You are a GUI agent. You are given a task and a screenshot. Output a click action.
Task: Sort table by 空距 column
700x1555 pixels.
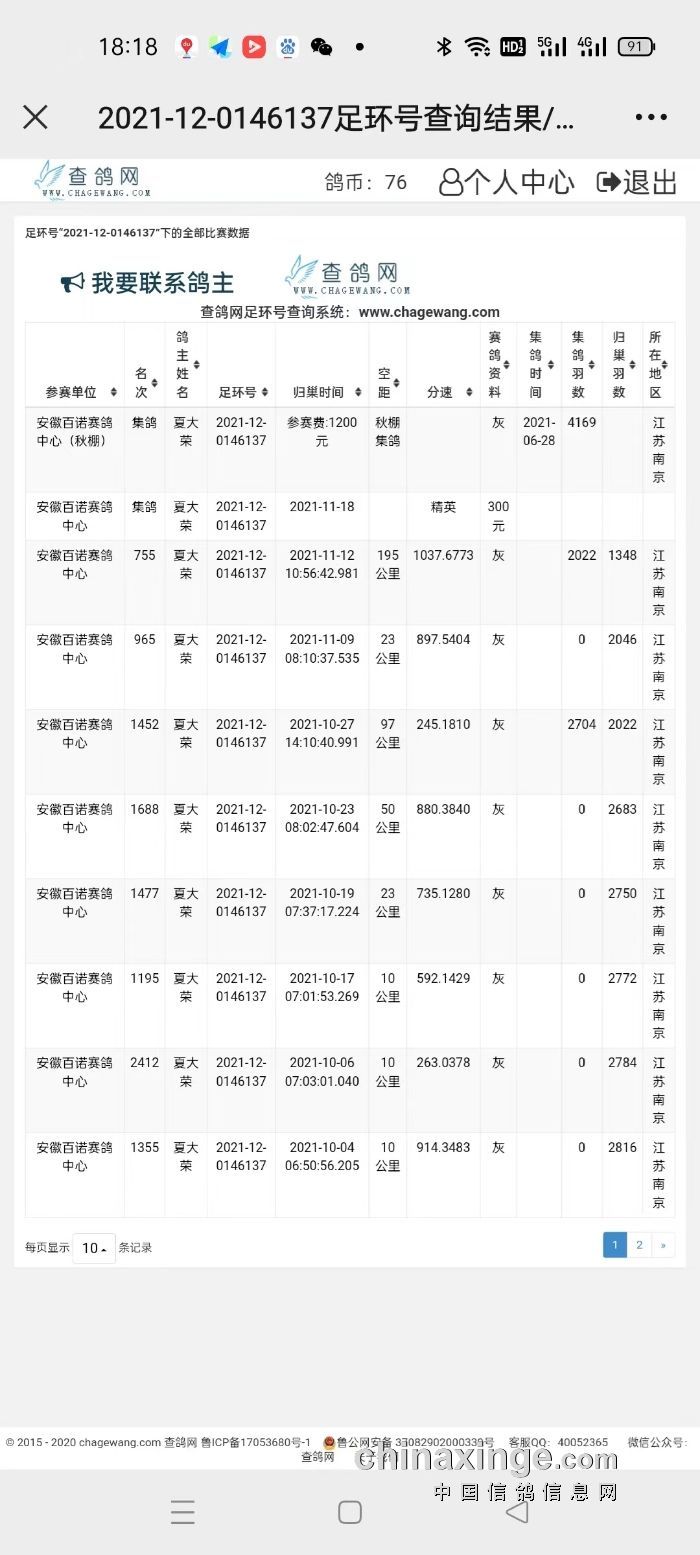pyautogui.click(x=387, y=383)
